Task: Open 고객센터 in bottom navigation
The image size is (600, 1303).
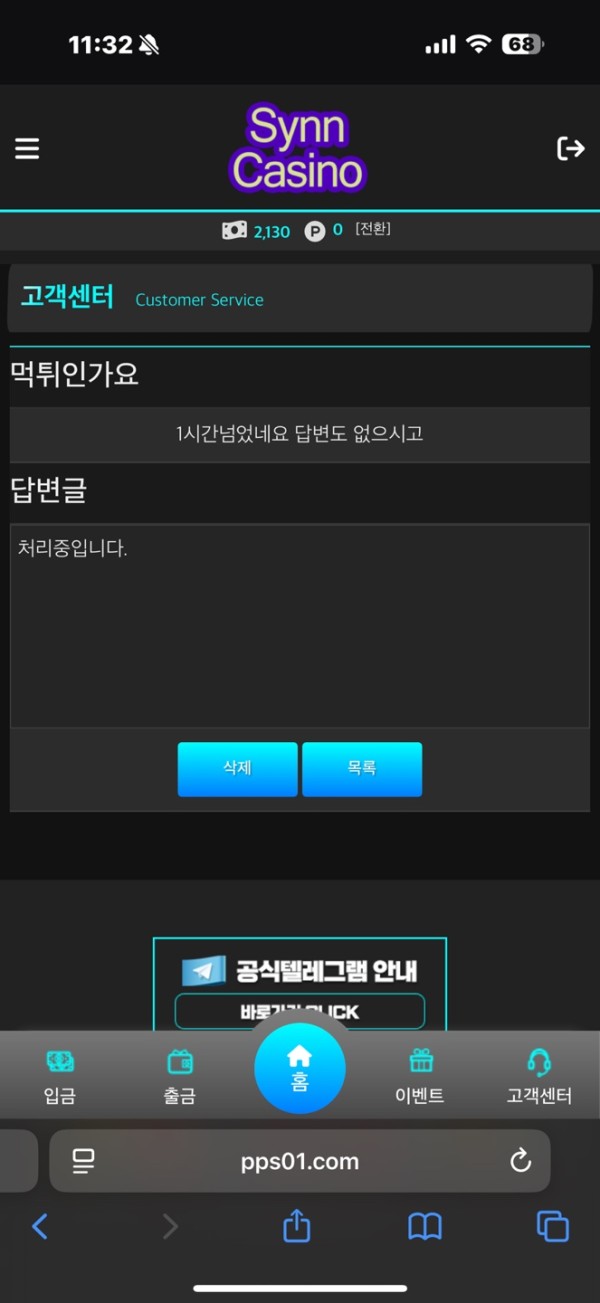Action: point(539,1076)
